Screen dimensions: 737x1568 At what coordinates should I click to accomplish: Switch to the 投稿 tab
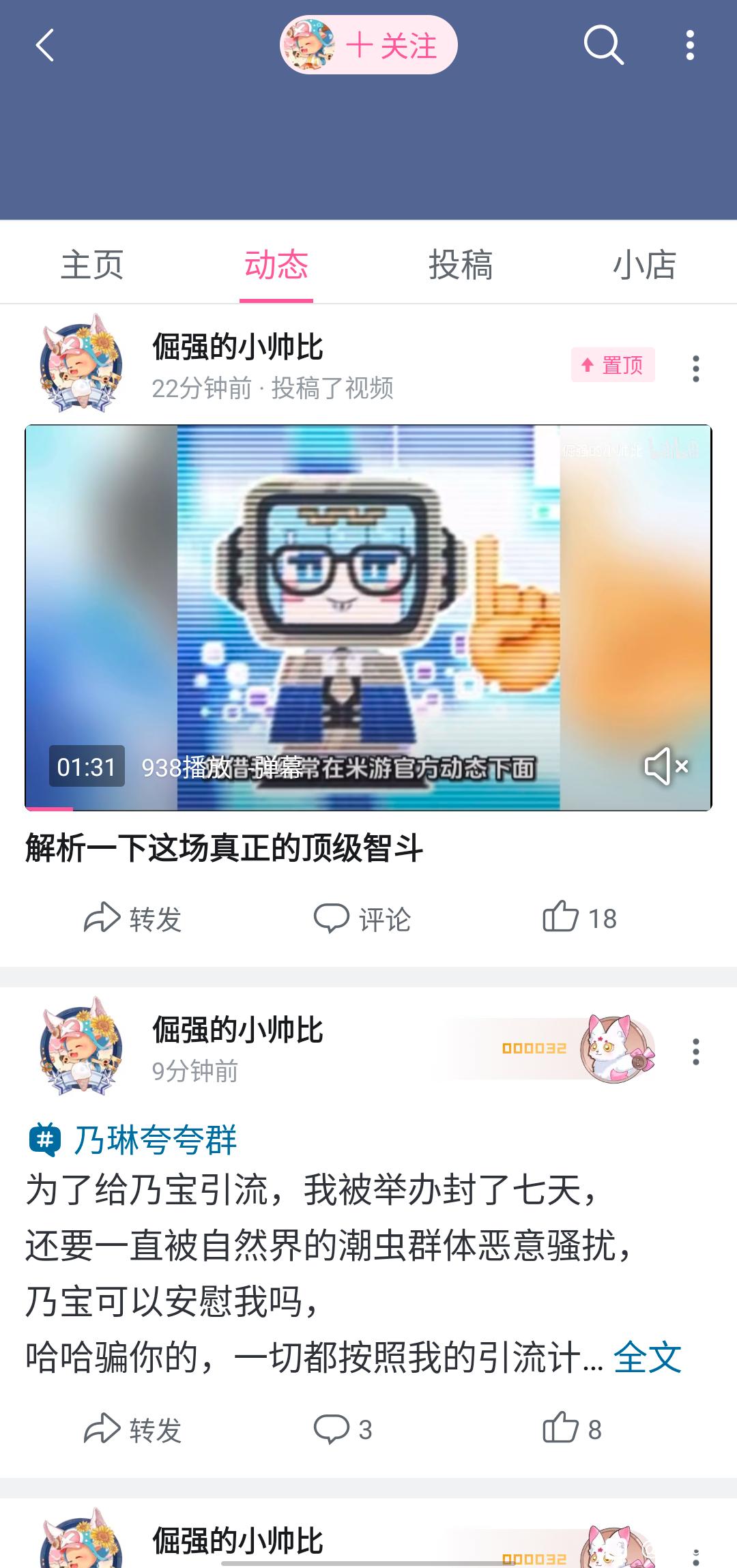(461, 265)
